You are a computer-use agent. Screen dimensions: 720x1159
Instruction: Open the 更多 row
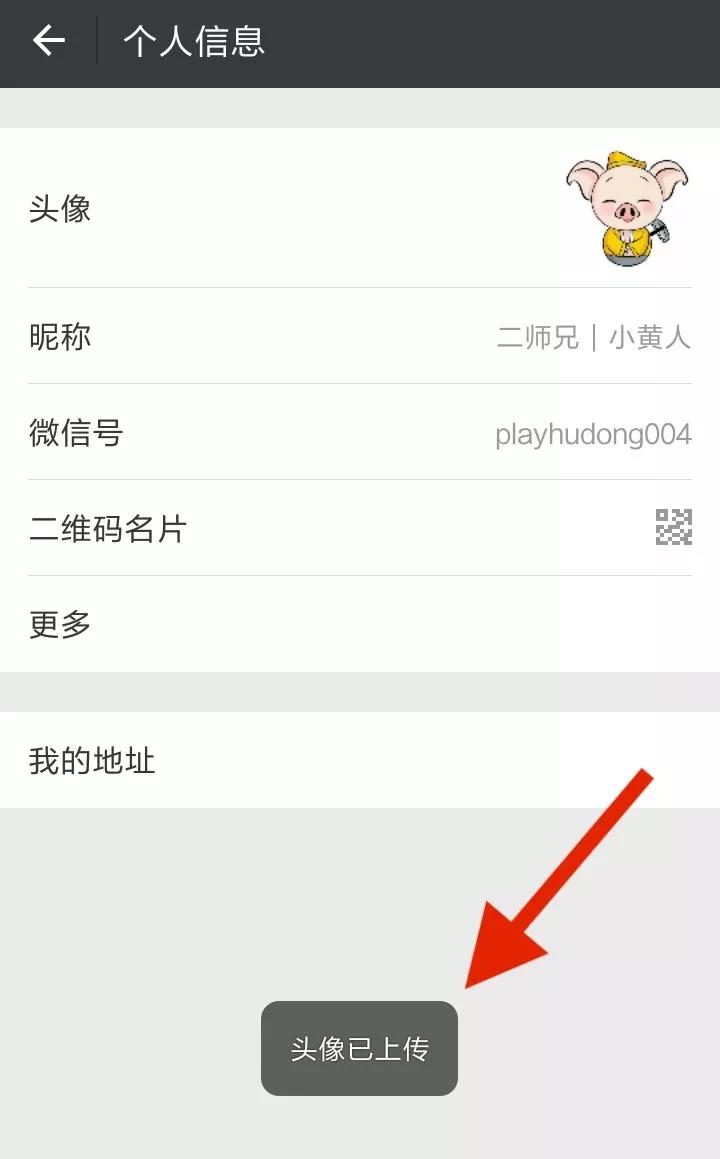coord(360,624)
